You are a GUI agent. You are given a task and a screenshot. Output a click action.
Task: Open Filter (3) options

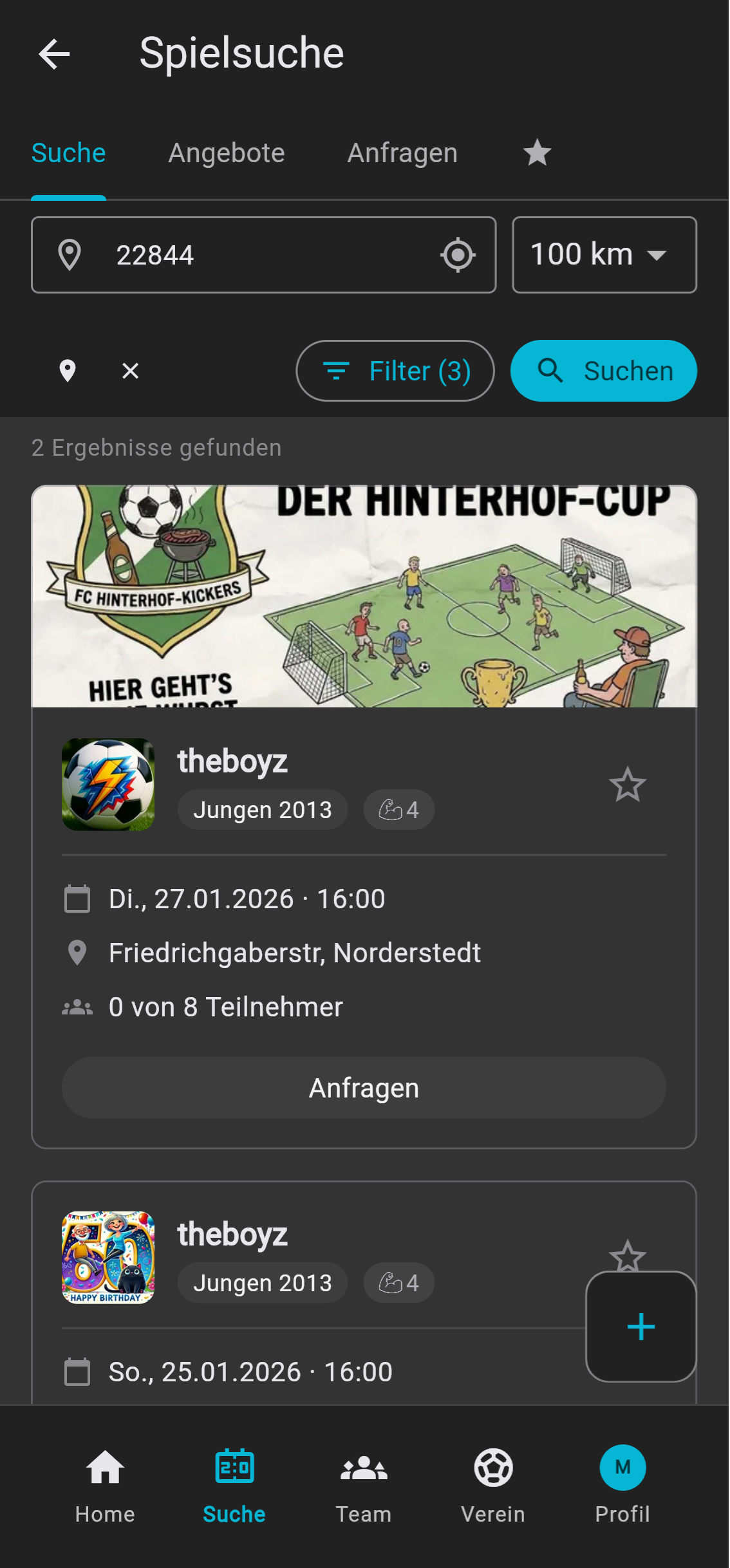tap(395, 371)
